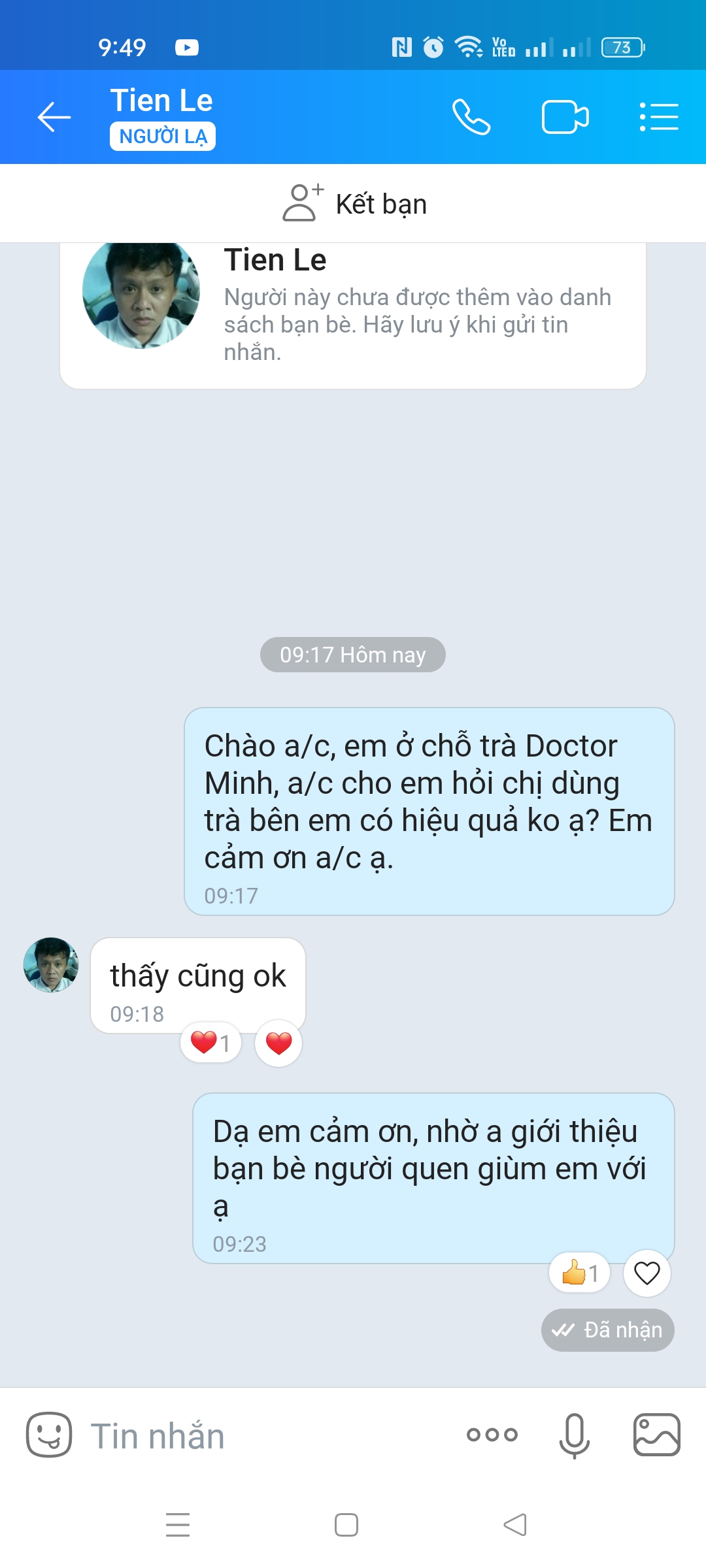The height and width of the screenshot is (1568, 706).
Task: View thumbs-up reaction on the 09:23 message
Action: click(x=579, y=1273)
